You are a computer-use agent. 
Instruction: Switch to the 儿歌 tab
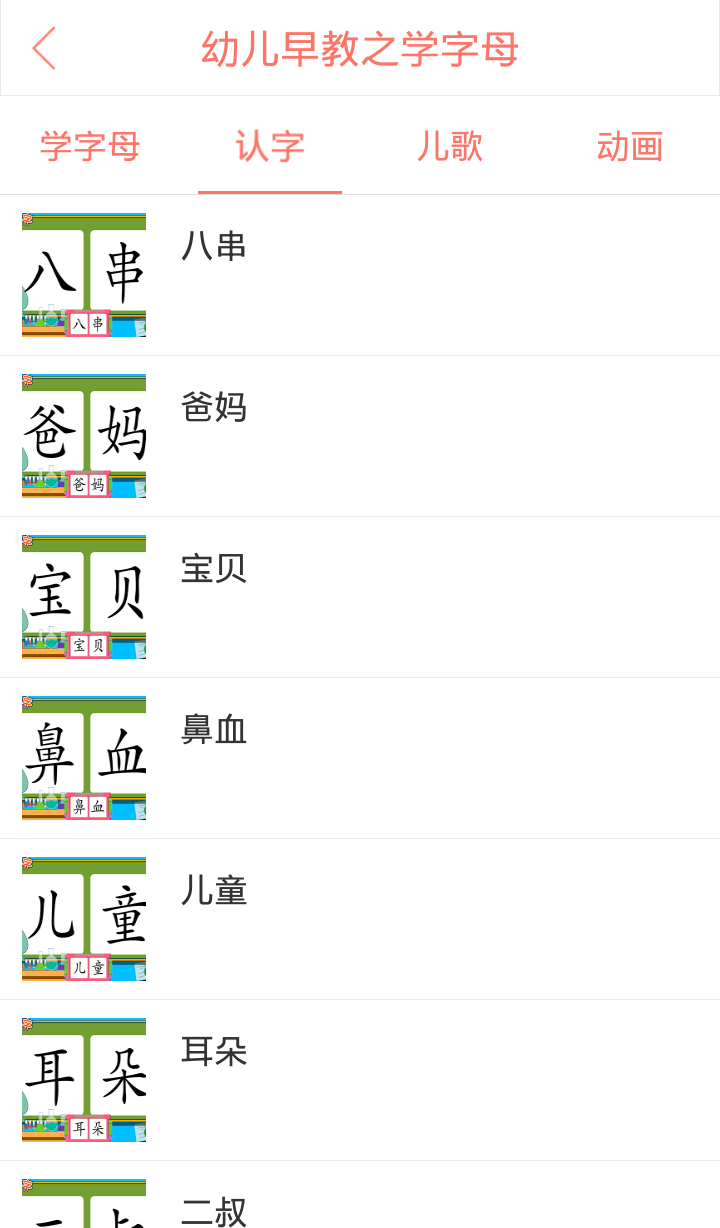450,146
